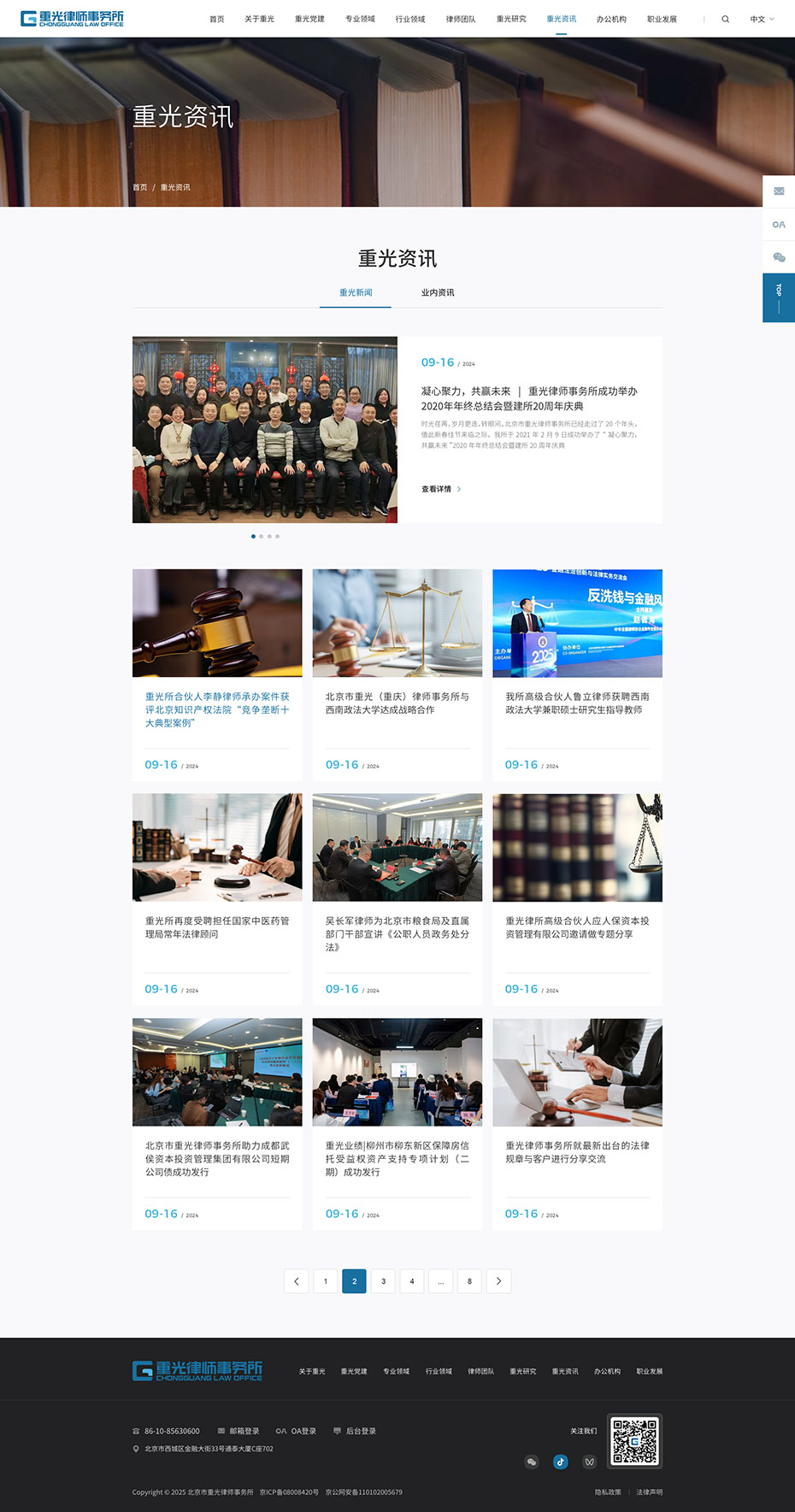Click the previous page chevron in pagination

coord(297,1281)
